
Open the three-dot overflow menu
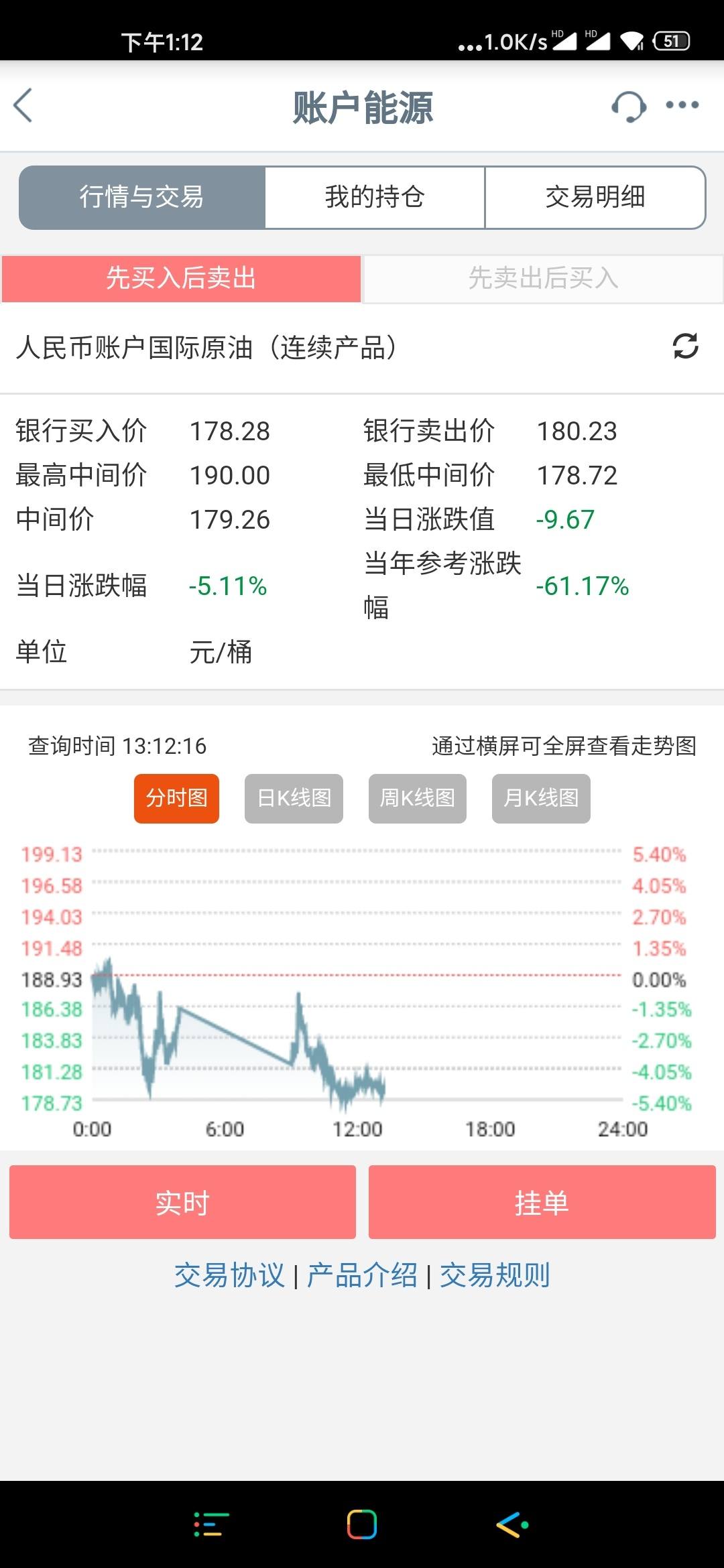(x=682, y=105)
